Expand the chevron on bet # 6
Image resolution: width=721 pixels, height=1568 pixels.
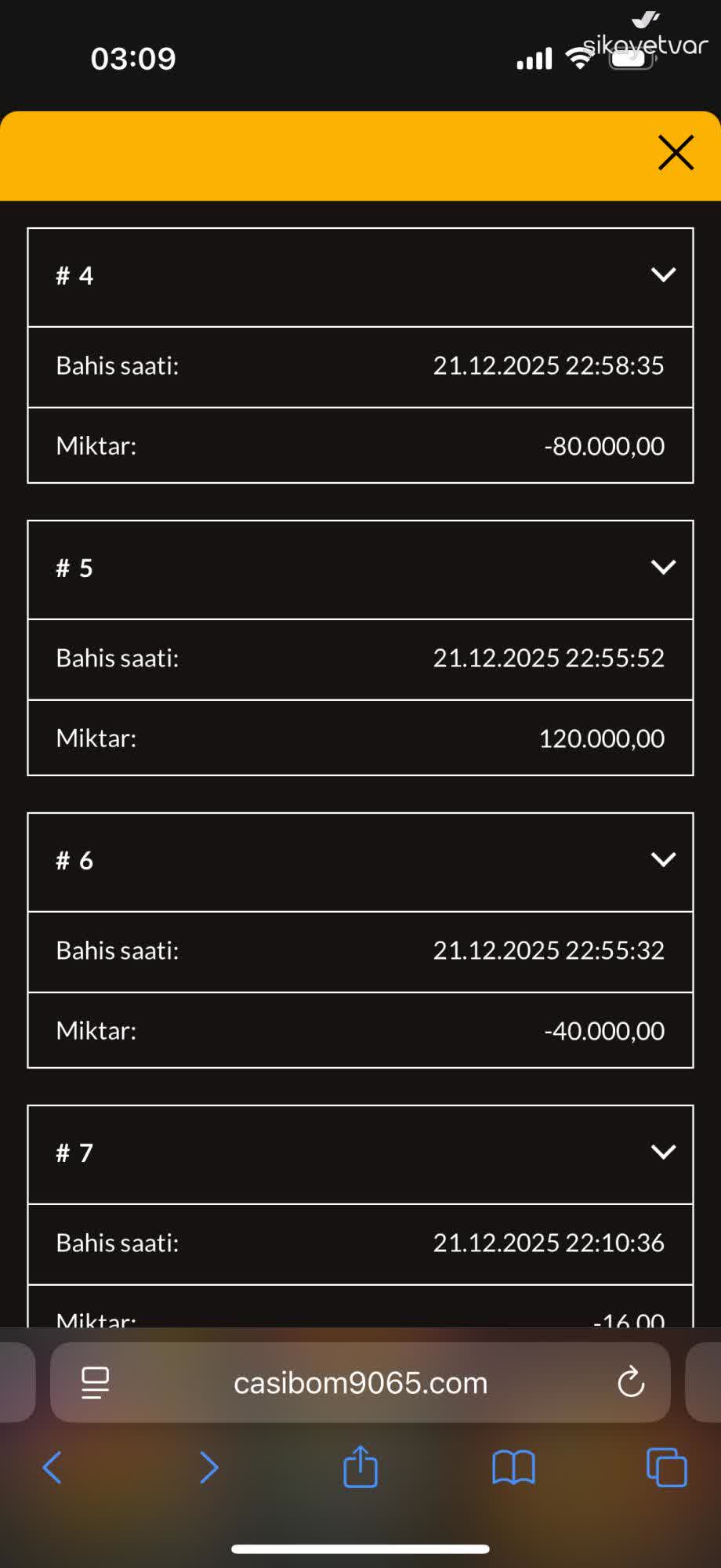coord(663,858)
